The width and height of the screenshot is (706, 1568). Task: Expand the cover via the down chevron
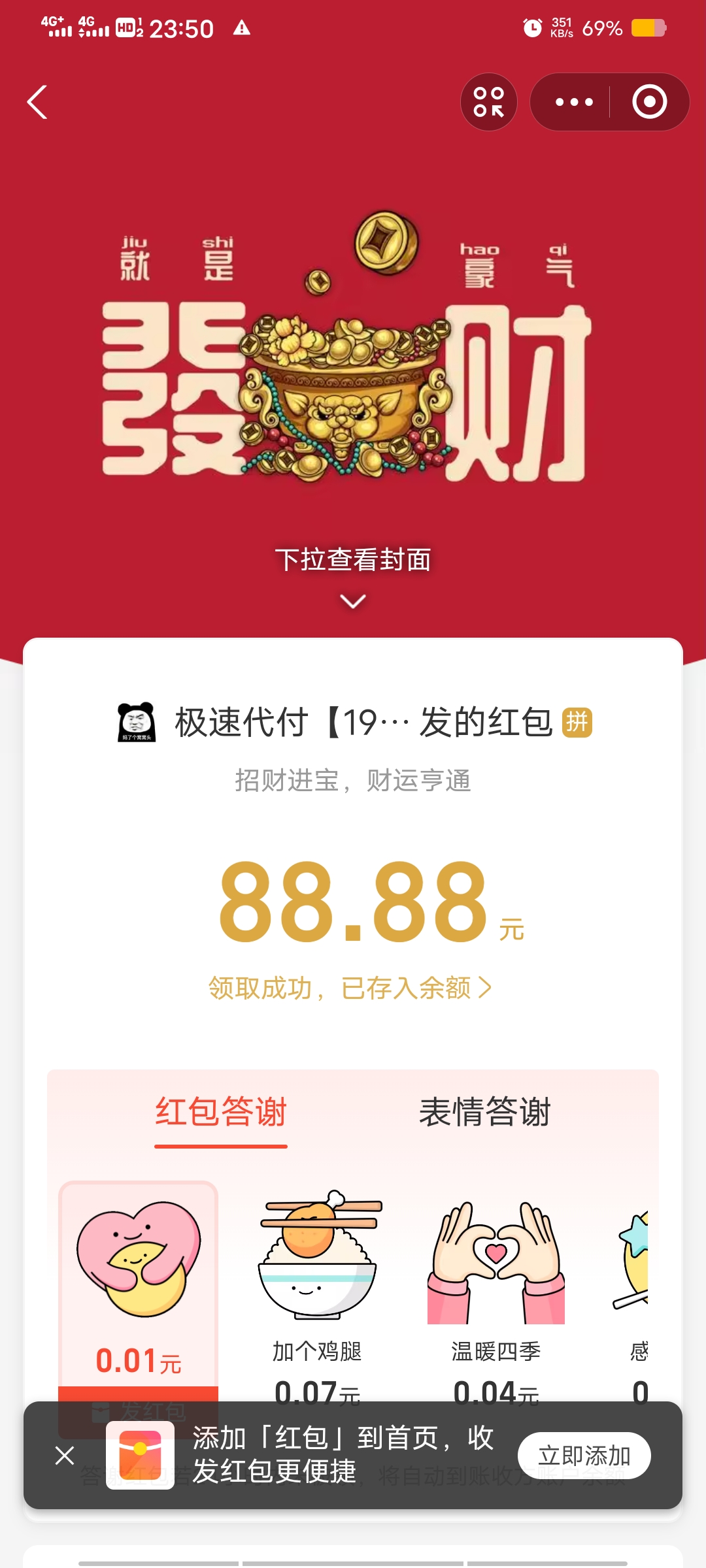click(353, 600)
